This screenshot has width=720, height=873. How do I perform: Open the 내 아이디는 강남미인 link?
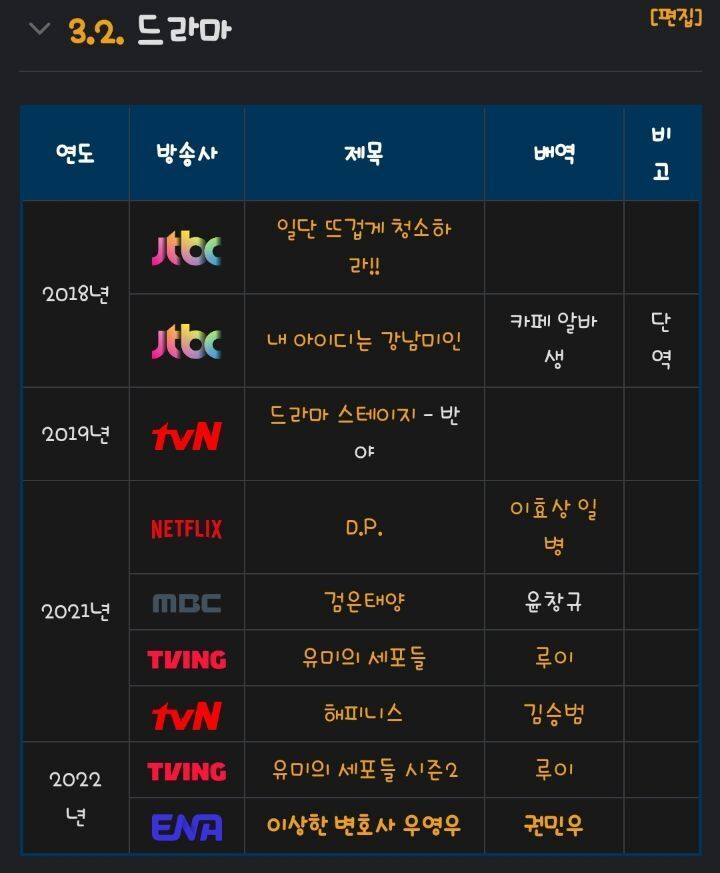364,341
